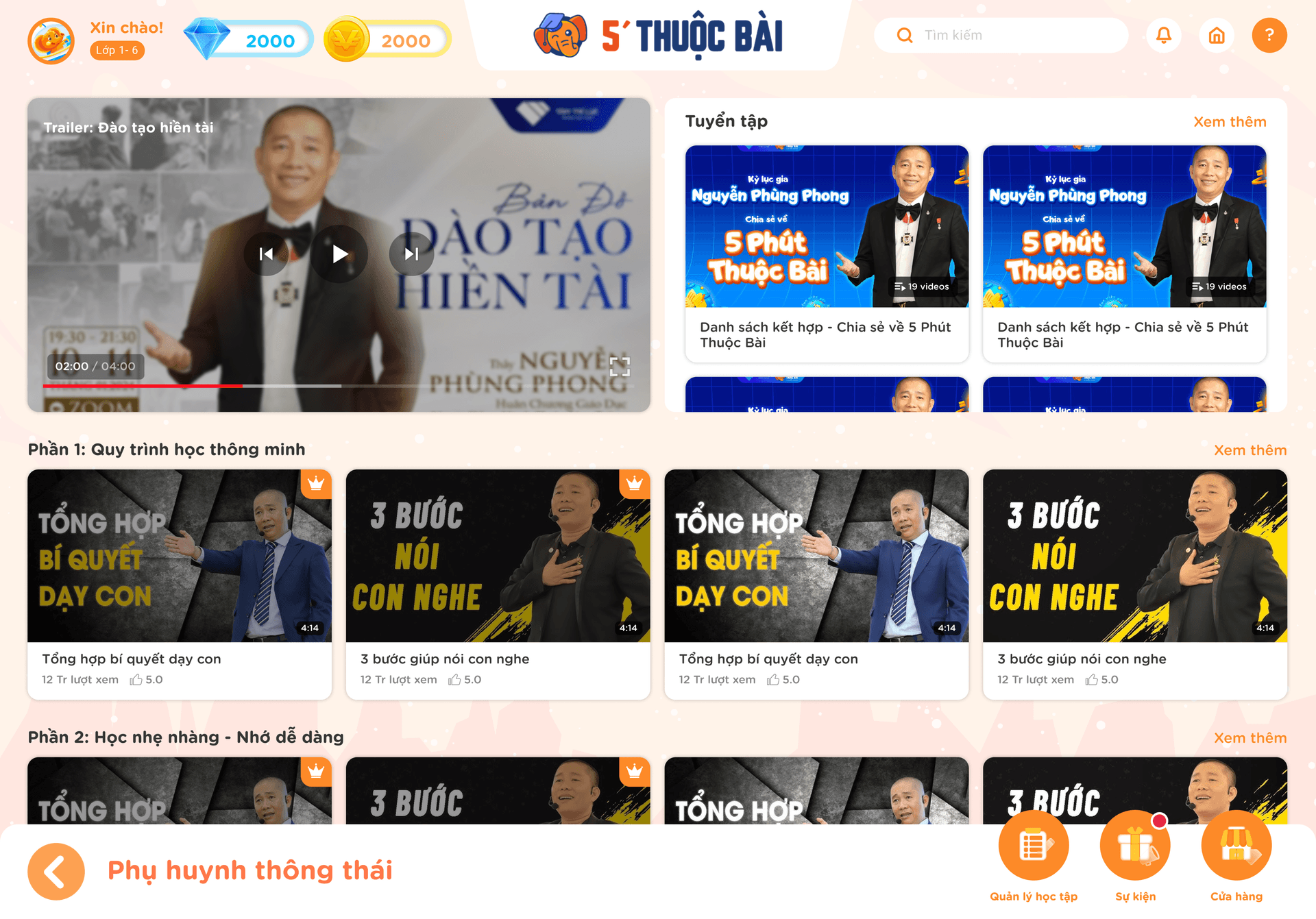Skip to the next video
1316x919 pixels.
pyautogui.click(x=411, y=254)
